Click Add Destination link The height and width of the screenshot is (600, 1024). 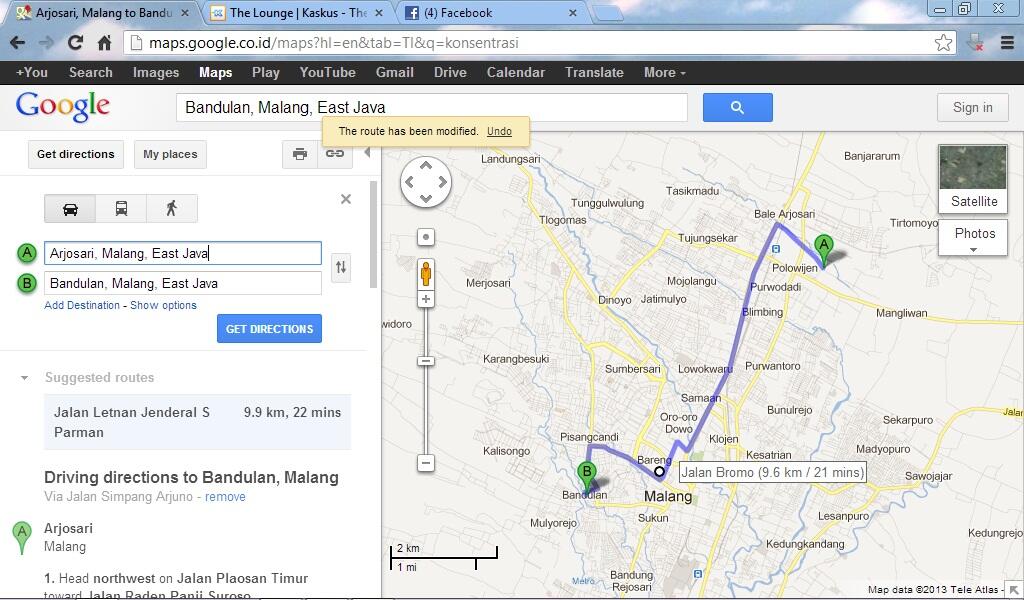(x=82, y=305)
